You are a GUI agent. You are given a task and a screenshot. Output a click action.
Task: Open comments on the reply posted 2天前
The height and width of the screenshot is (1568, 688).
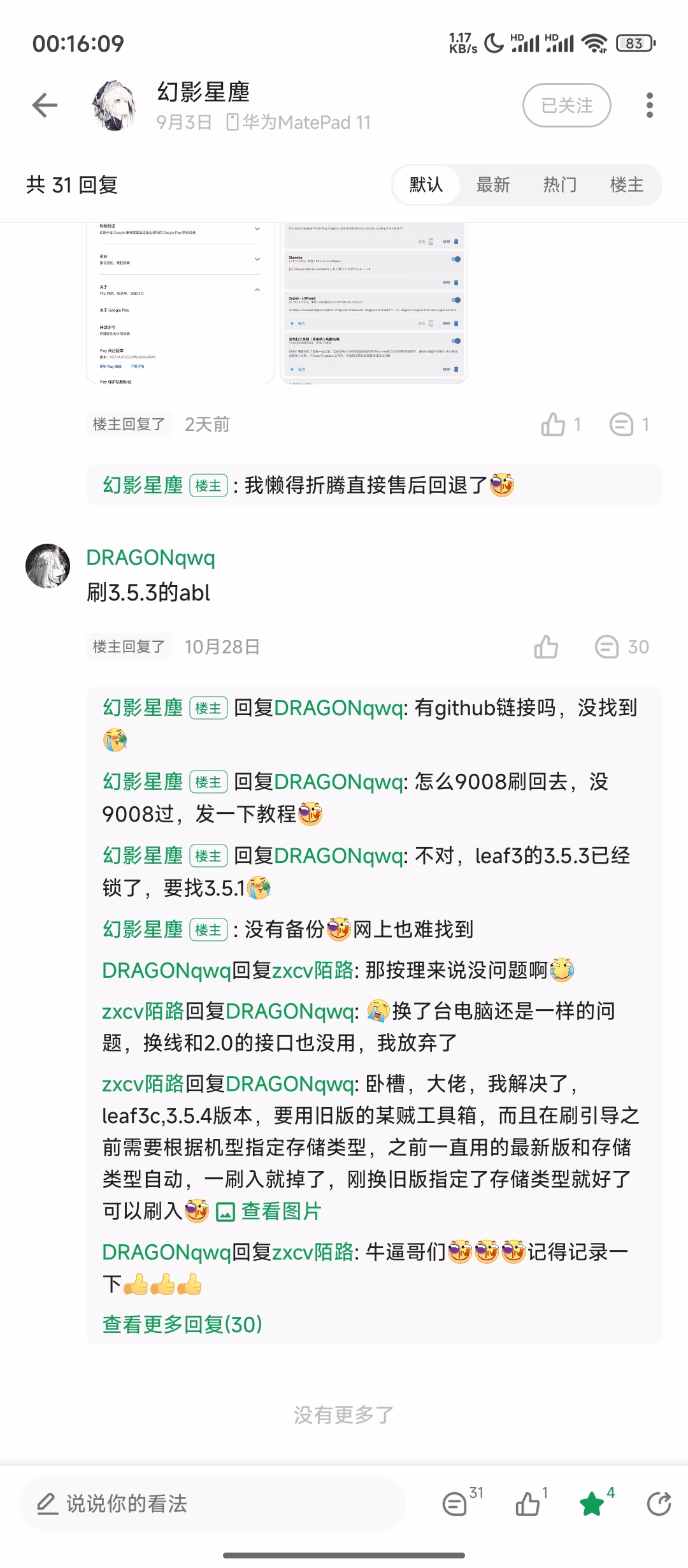(622, 425)
